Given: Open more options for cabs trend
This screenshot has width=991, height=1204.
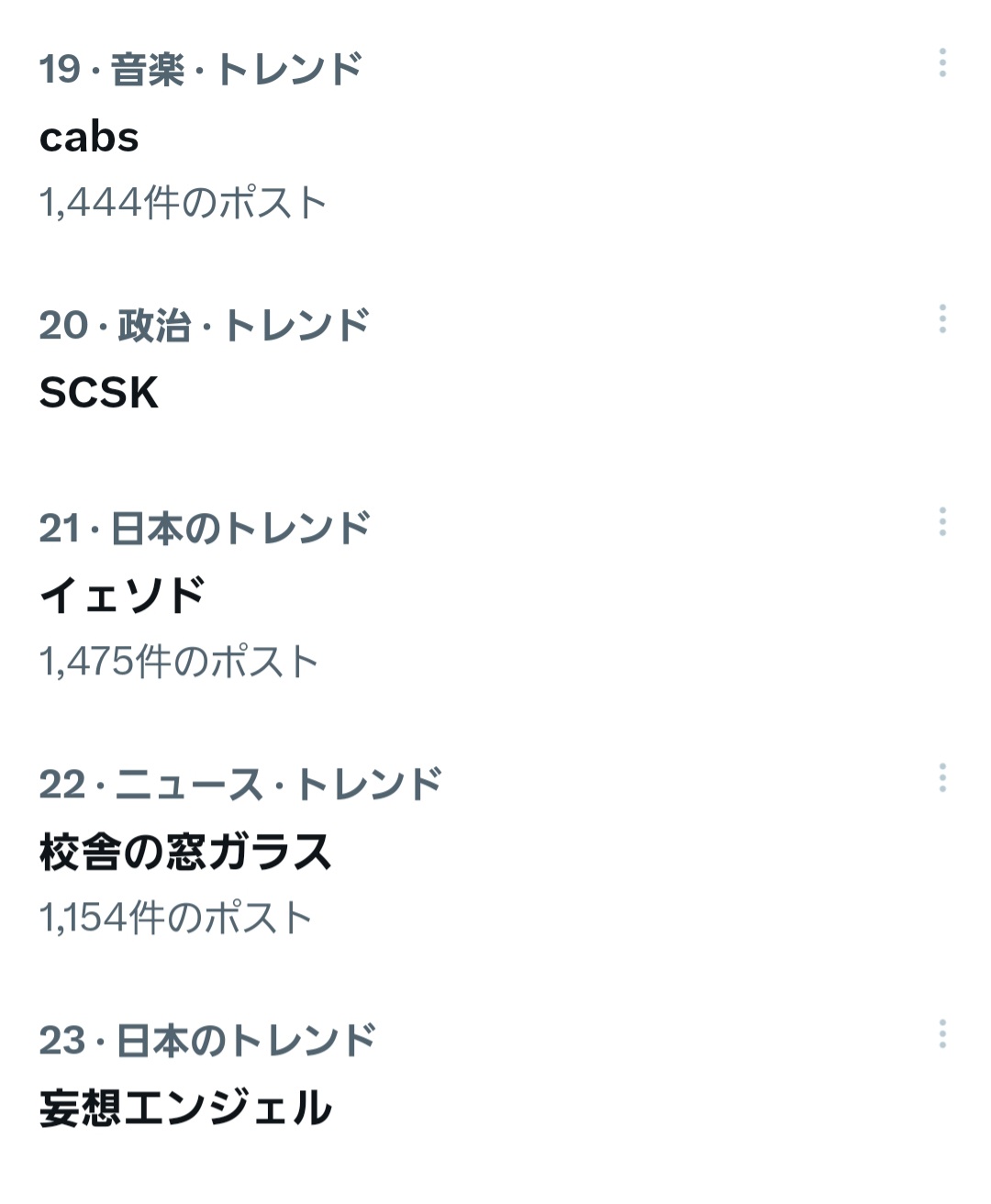Looking at the screenshot, I should 942,63.
